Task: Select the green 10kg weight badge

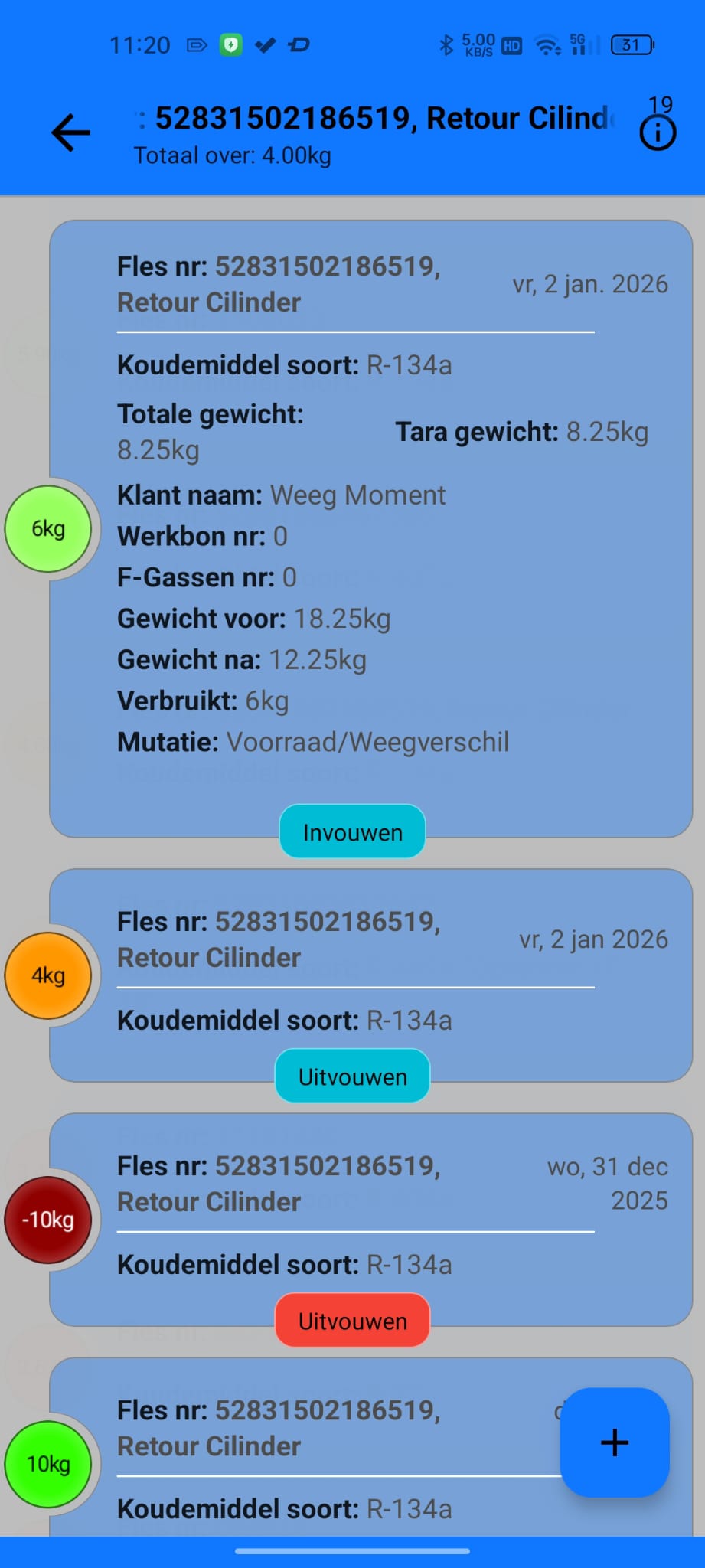Action: click(x=49, y=1464)
